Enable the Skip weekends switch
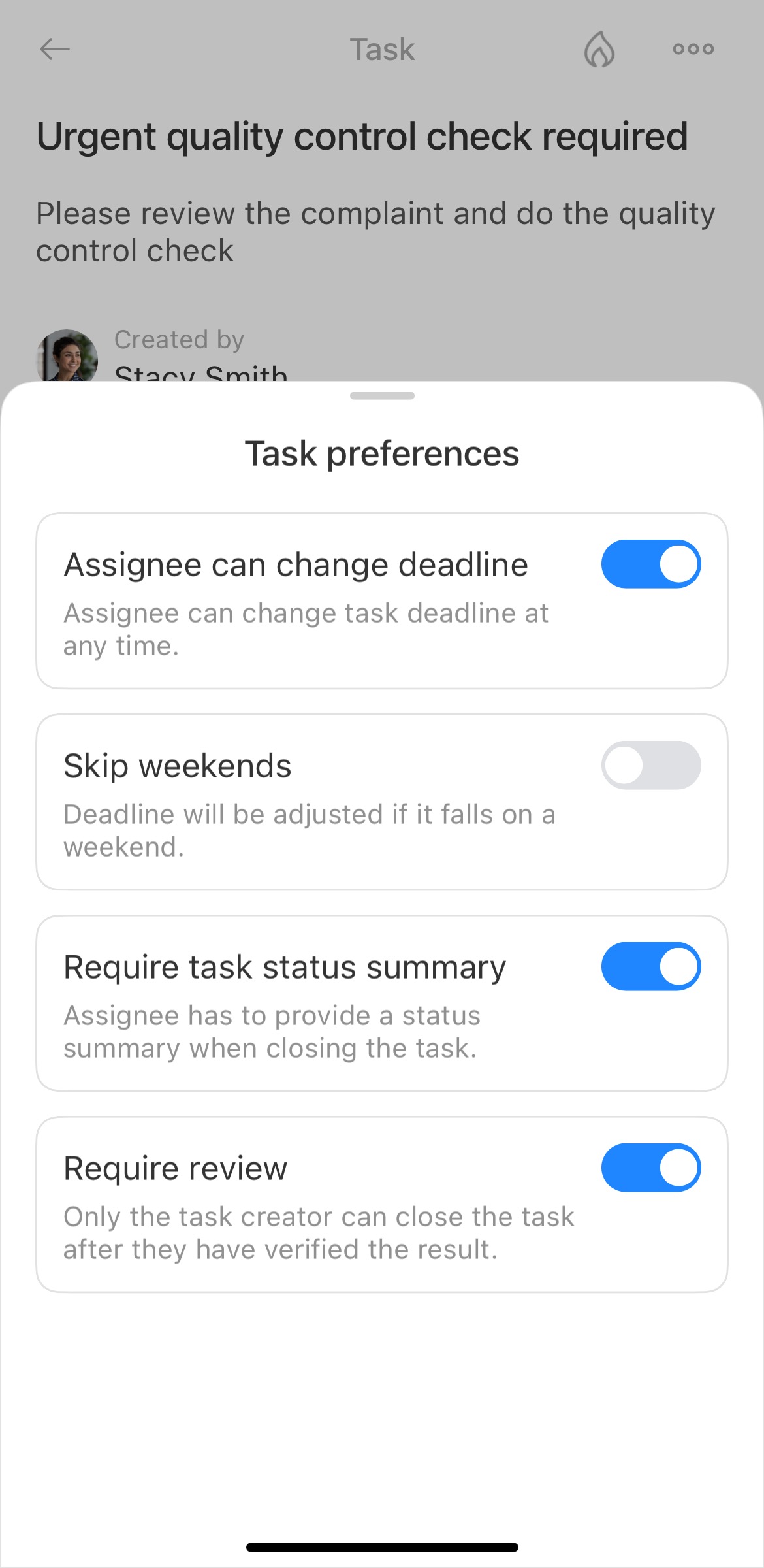 651,765
